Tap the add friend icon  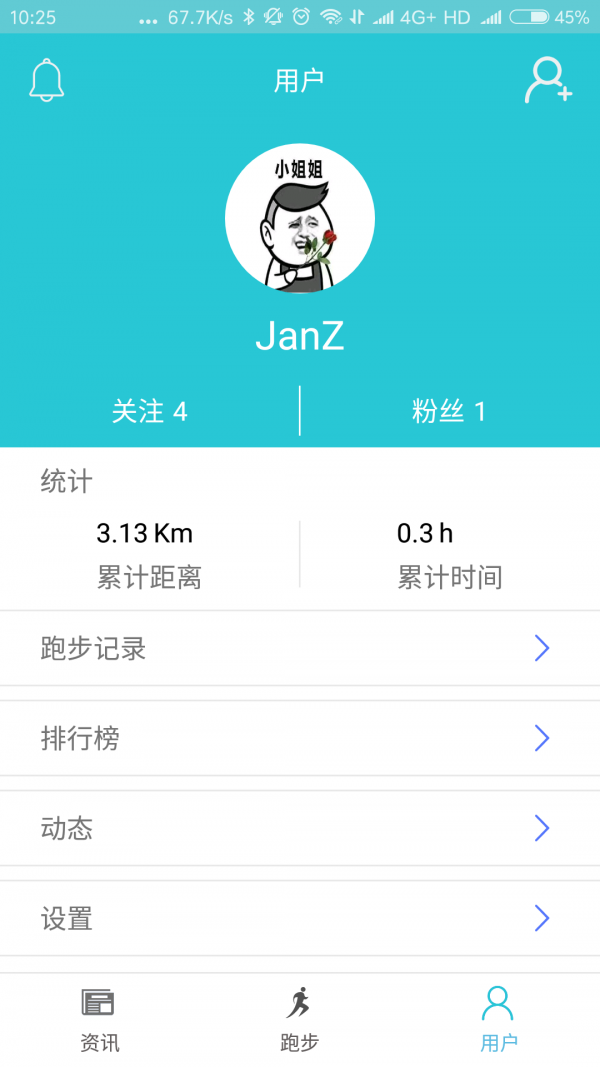[548, 80]
